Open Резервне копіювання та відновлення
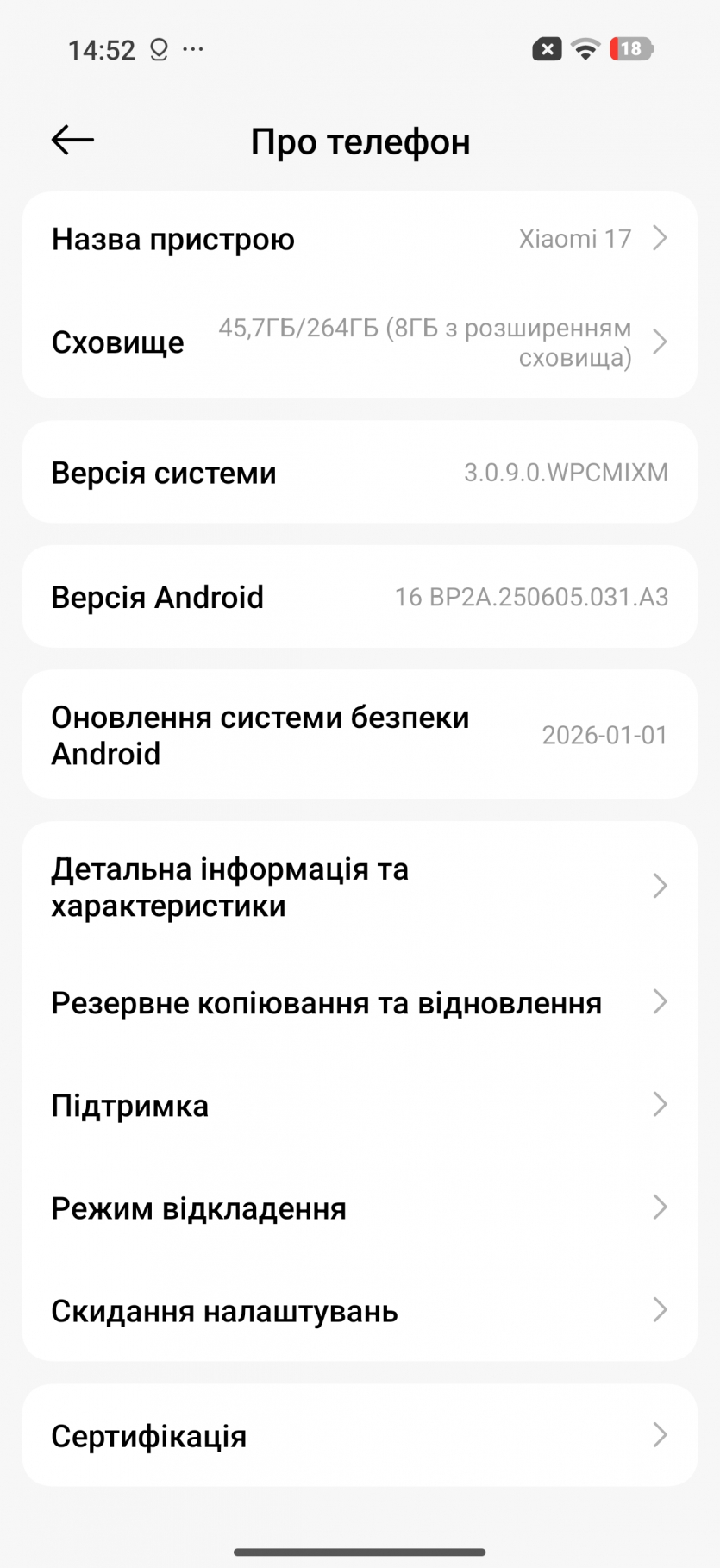Screen dimensions: 720x1568 [360, 1002]
